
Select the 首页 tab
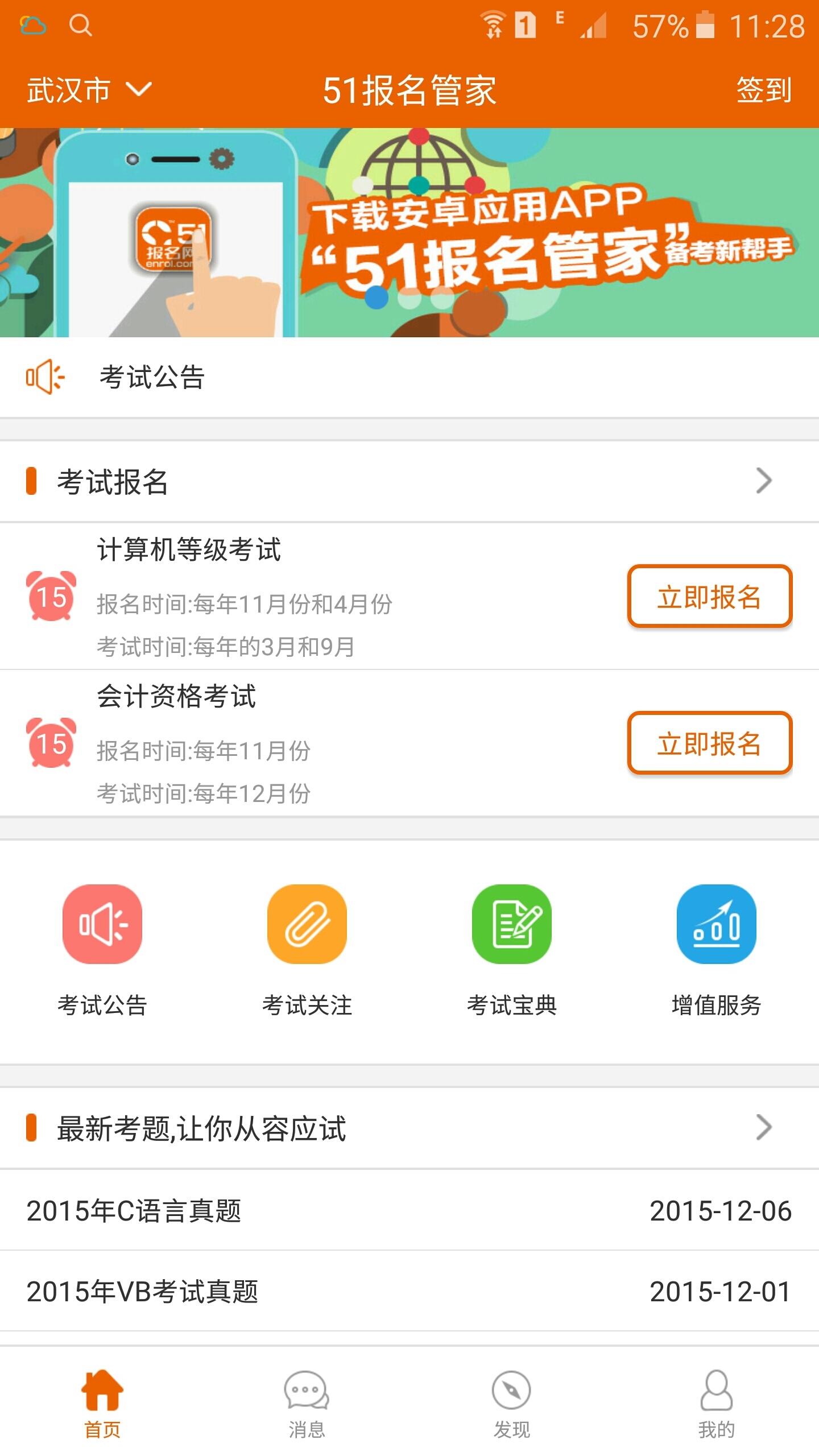point(102,1404)
